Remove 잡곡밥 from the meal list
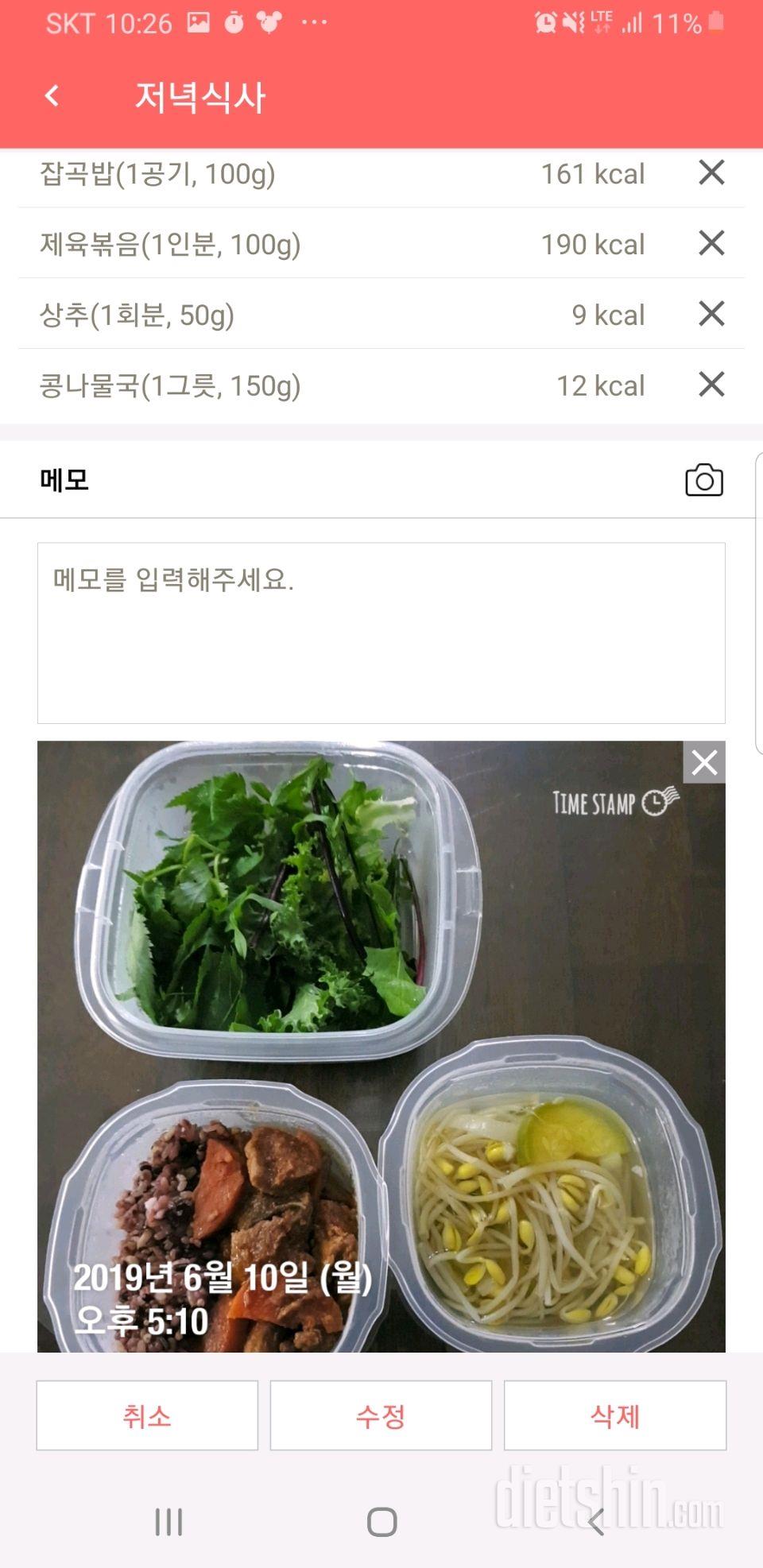Image resolution: width=763 pixels, height=1568 pixels. click(x=711, y=172)
